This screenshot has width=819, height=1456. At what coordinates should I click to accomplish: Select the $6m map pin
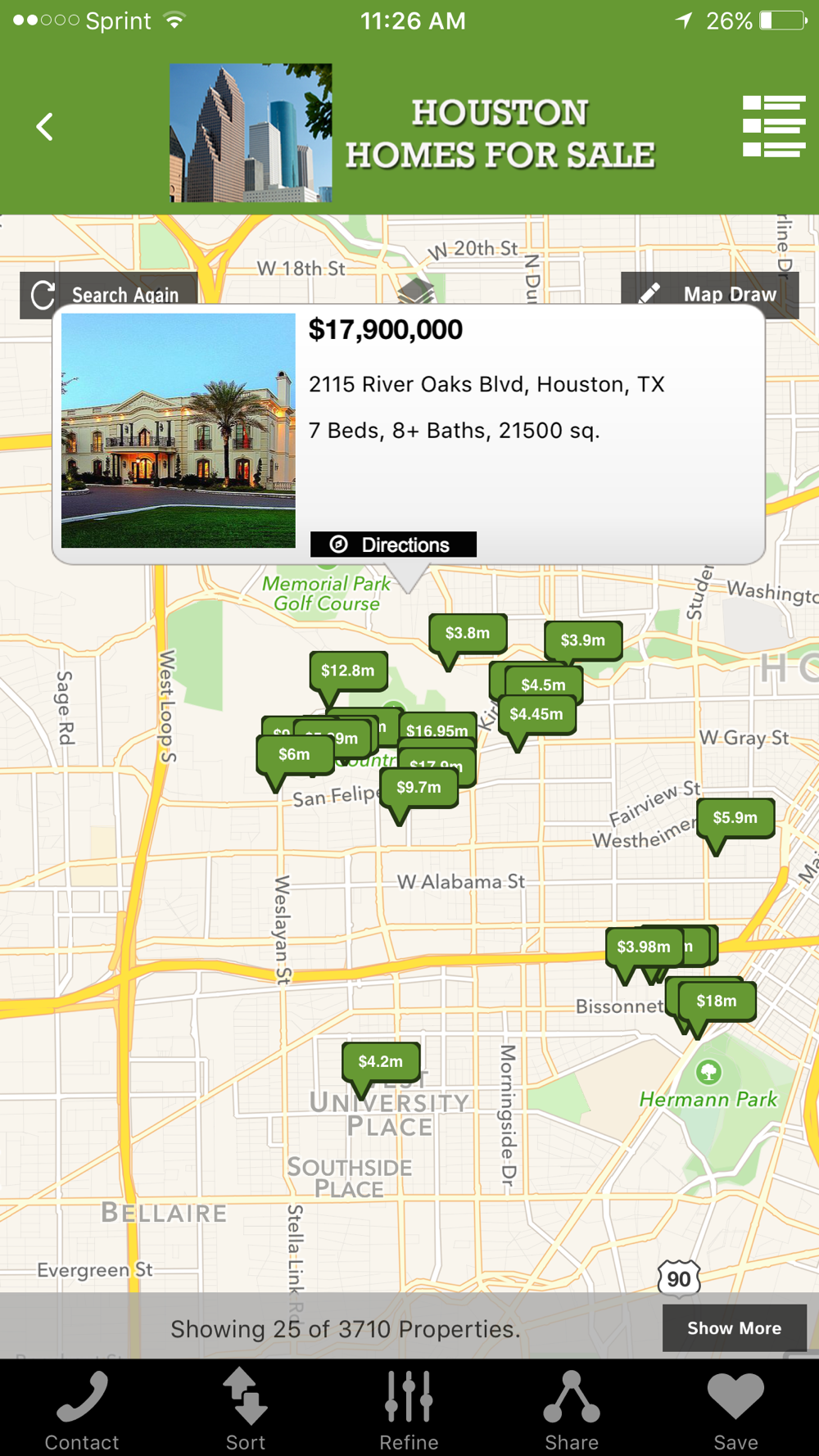[x=294, y=754]
